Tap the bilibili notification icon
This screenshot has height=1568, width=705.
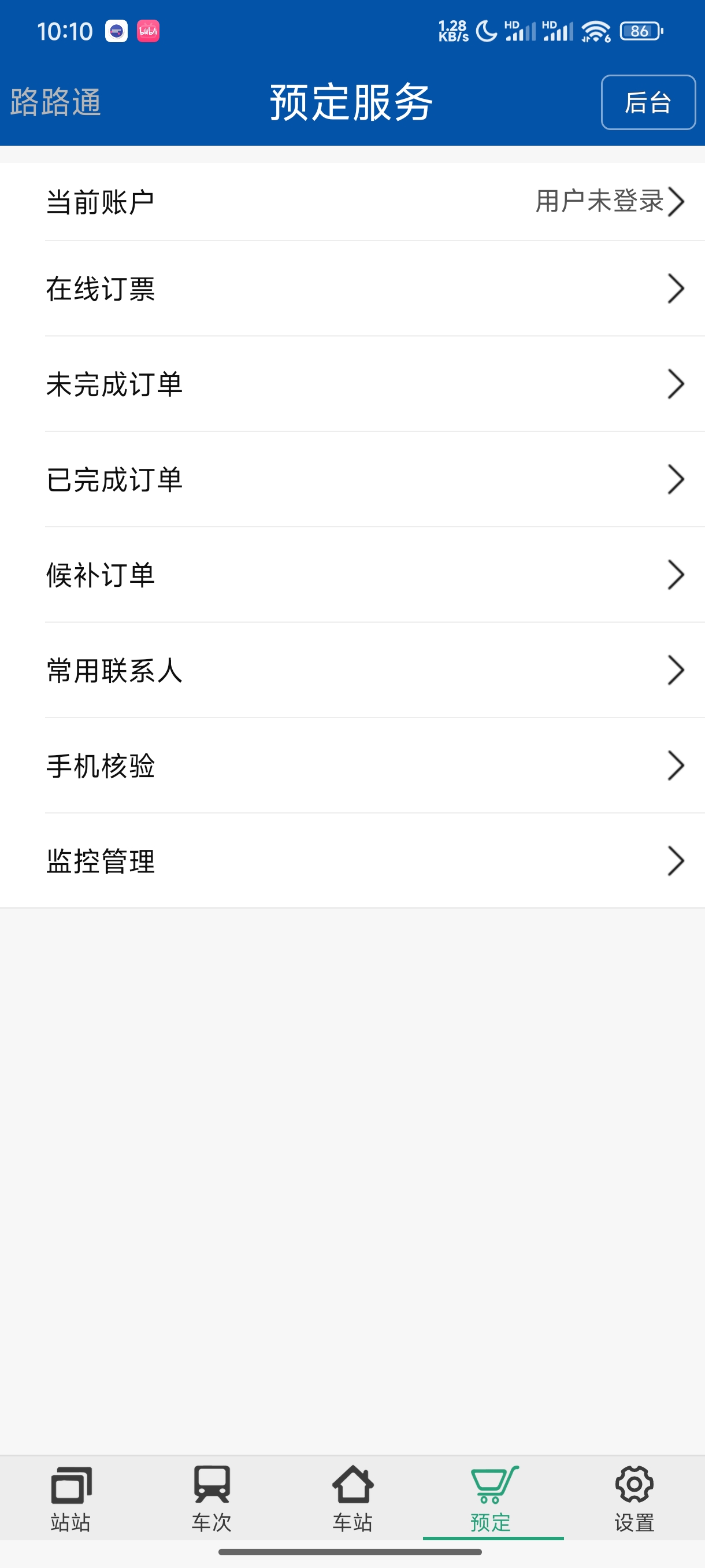(149, 31)
